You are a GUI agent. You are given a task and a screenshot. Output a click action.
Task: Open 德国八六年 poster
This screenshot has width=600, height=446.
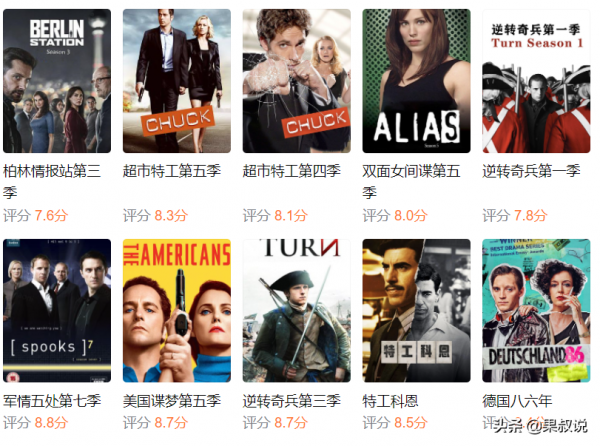(536, 310)
